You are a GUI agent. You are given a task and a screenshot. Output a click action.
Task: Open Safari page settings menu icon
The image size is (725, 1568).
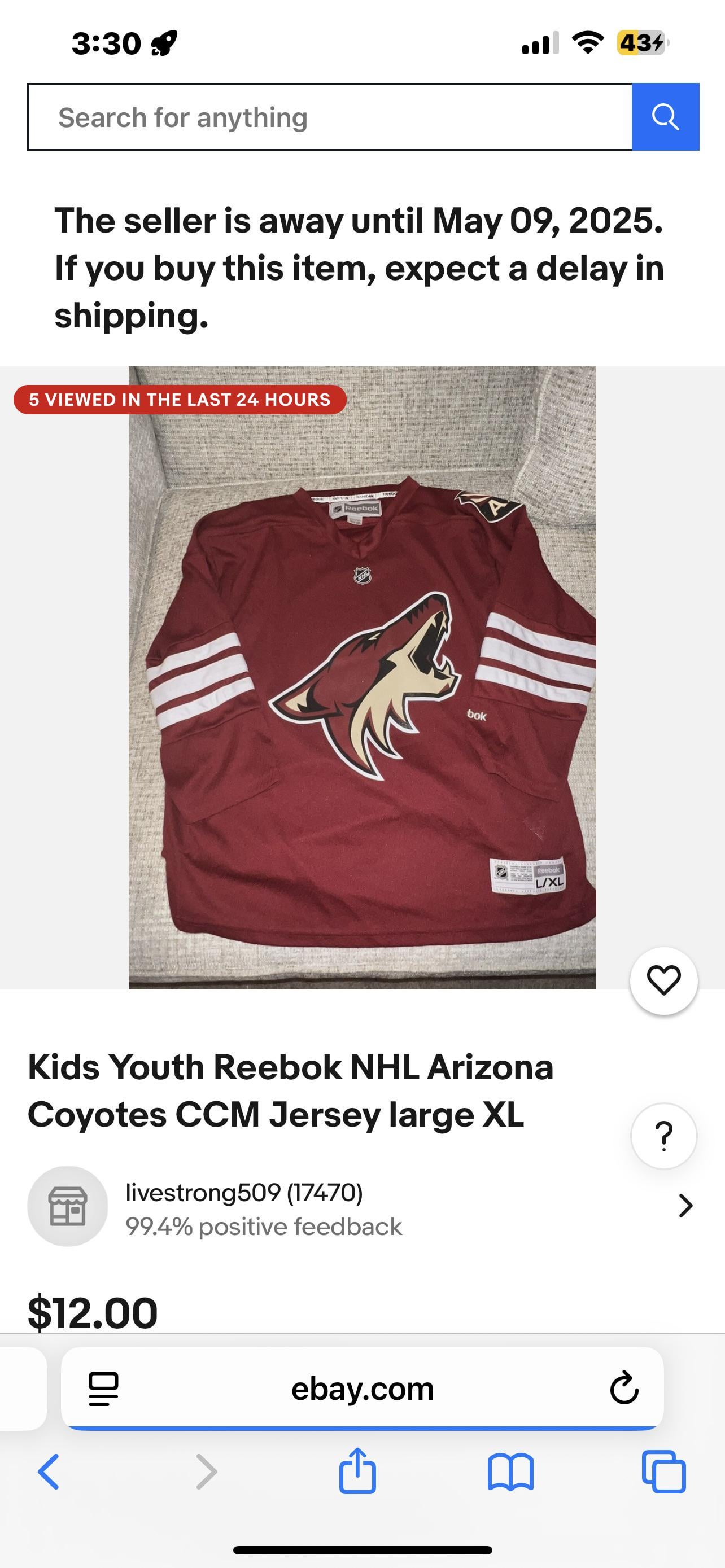(x=103, y=1389)
